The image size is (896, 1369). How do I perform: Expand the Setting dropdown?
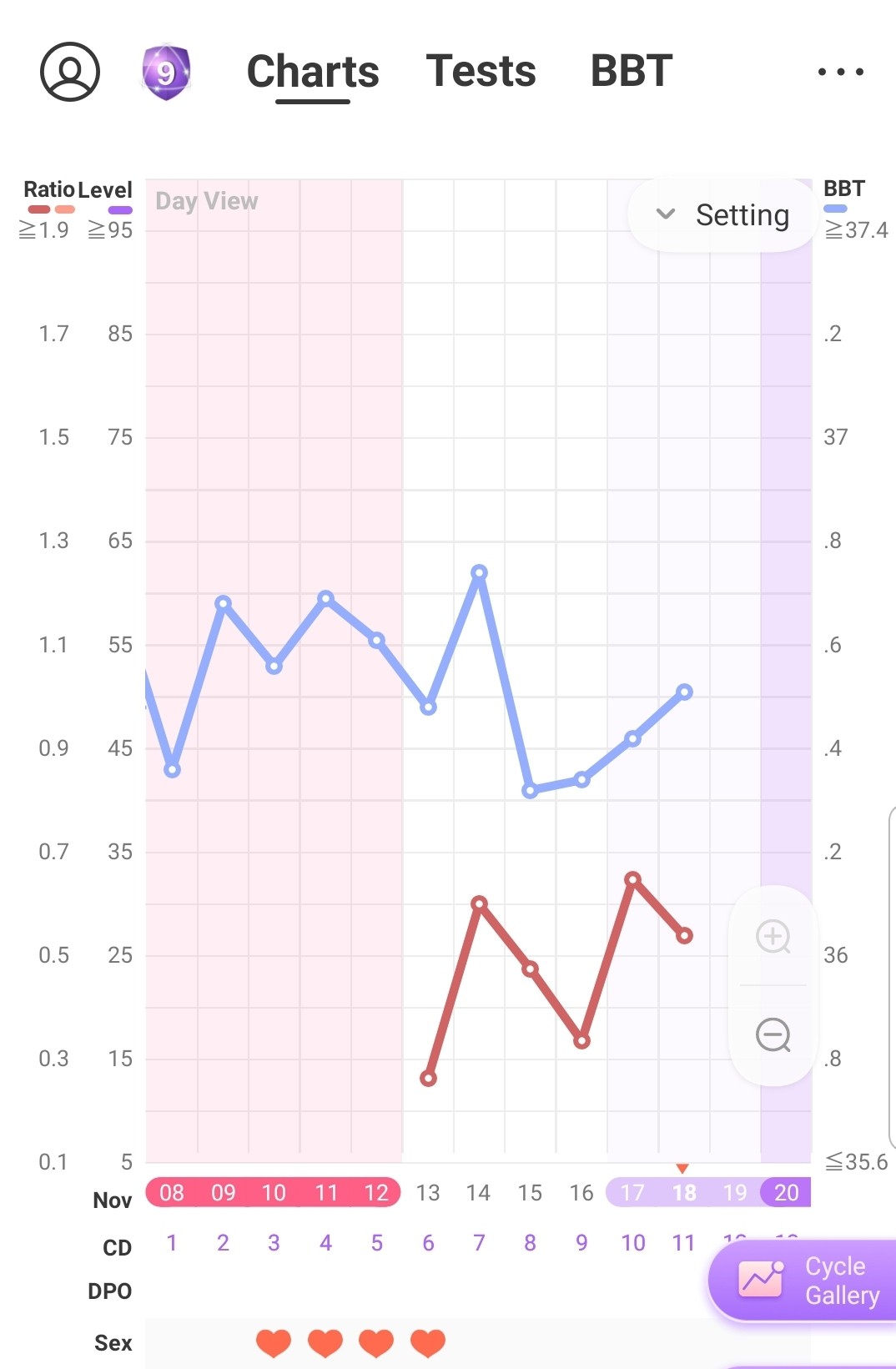[722, 215]
